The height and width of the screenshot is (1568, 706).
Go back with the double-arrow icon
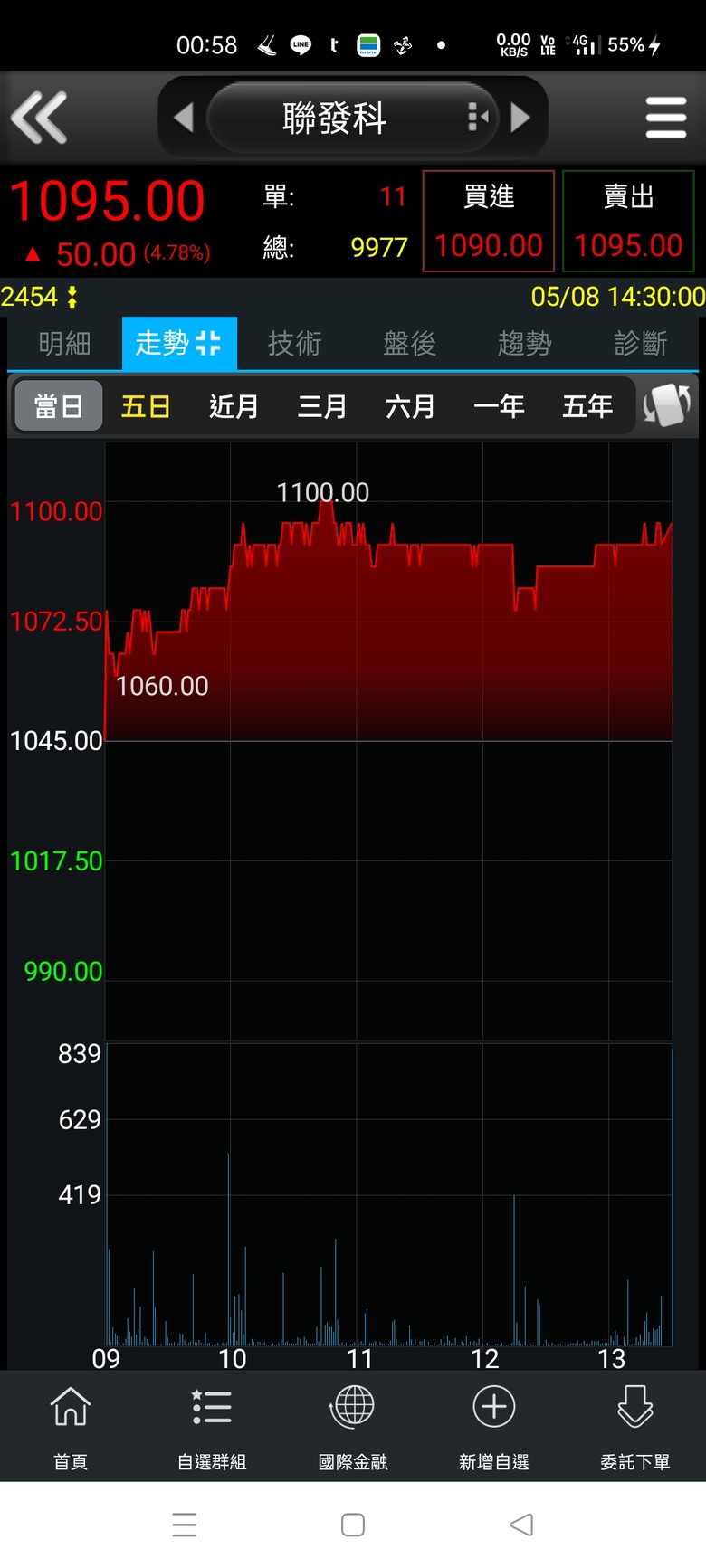click(x=39, y=118)
